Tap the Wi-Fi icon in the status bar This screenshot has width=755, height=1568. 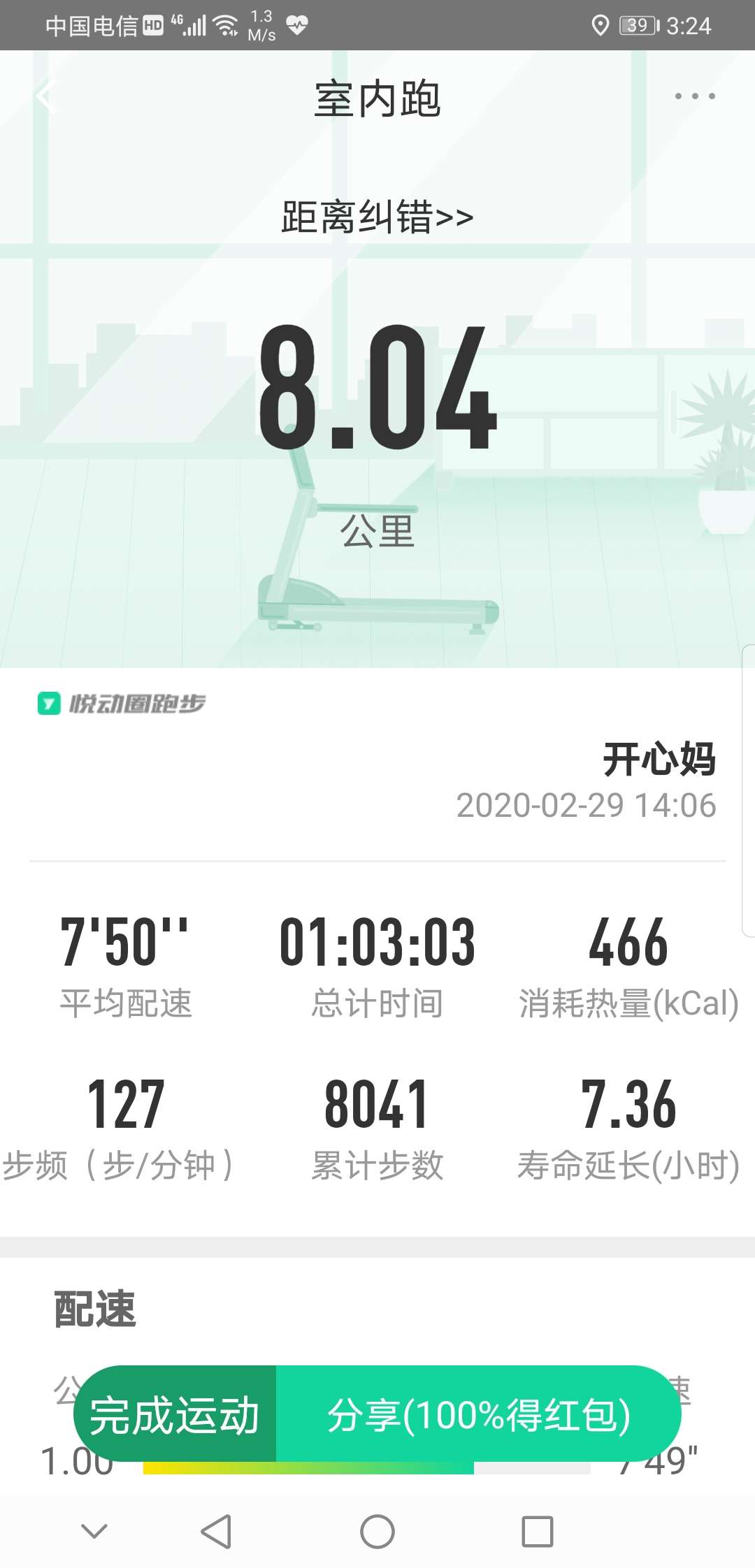pos(225,23)
